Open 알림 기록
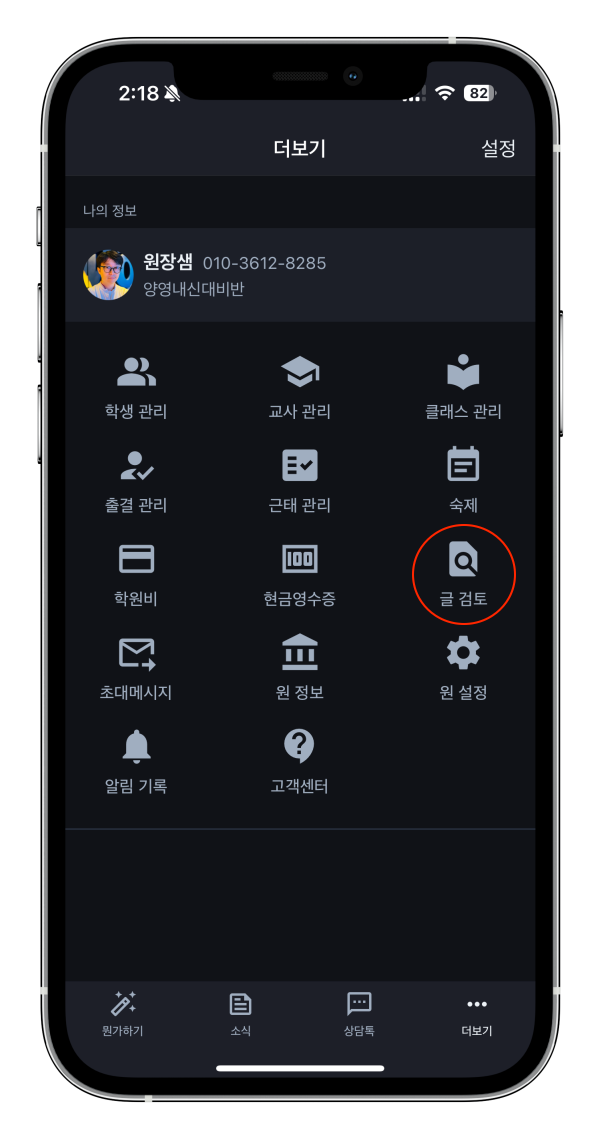 [136, 762]
